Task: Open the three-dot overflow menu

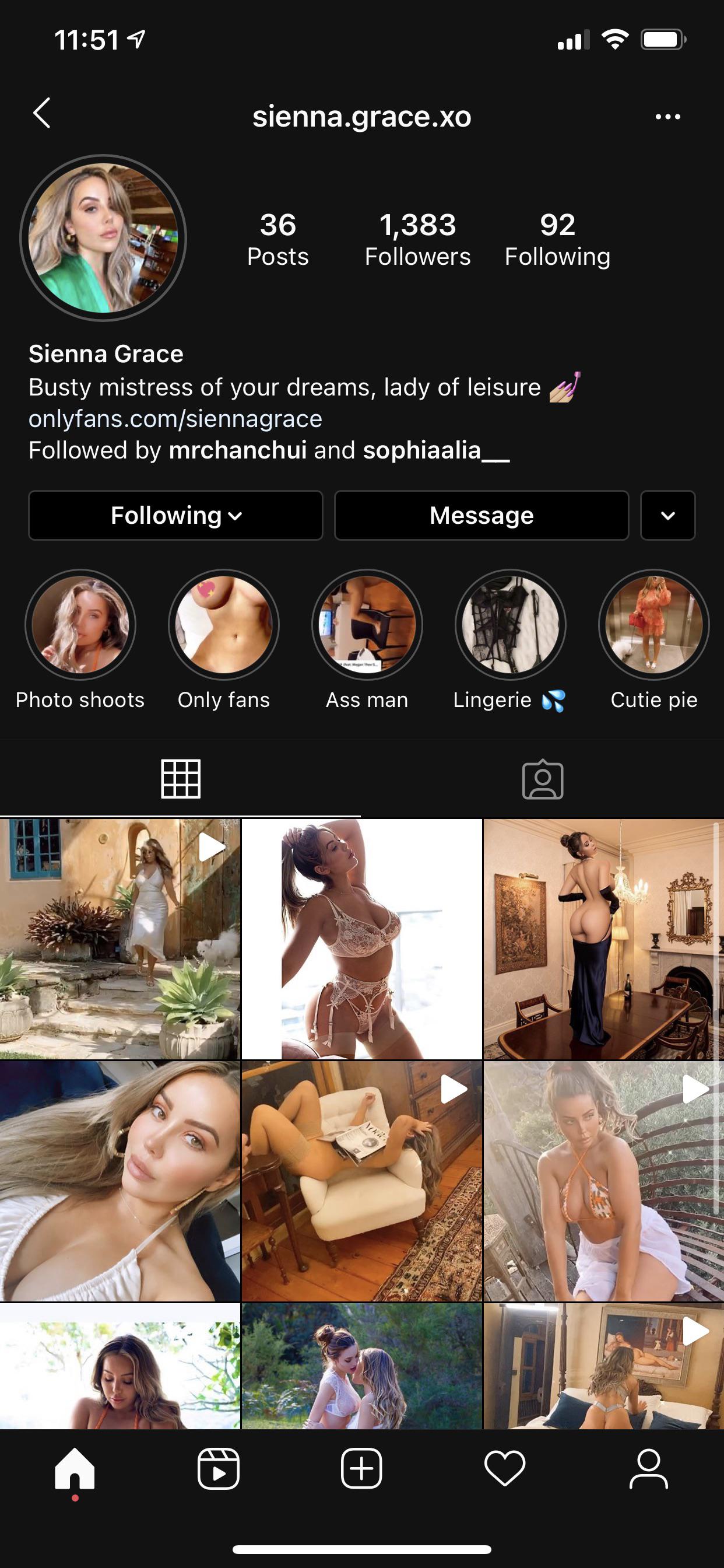Action: coord(667,116)
